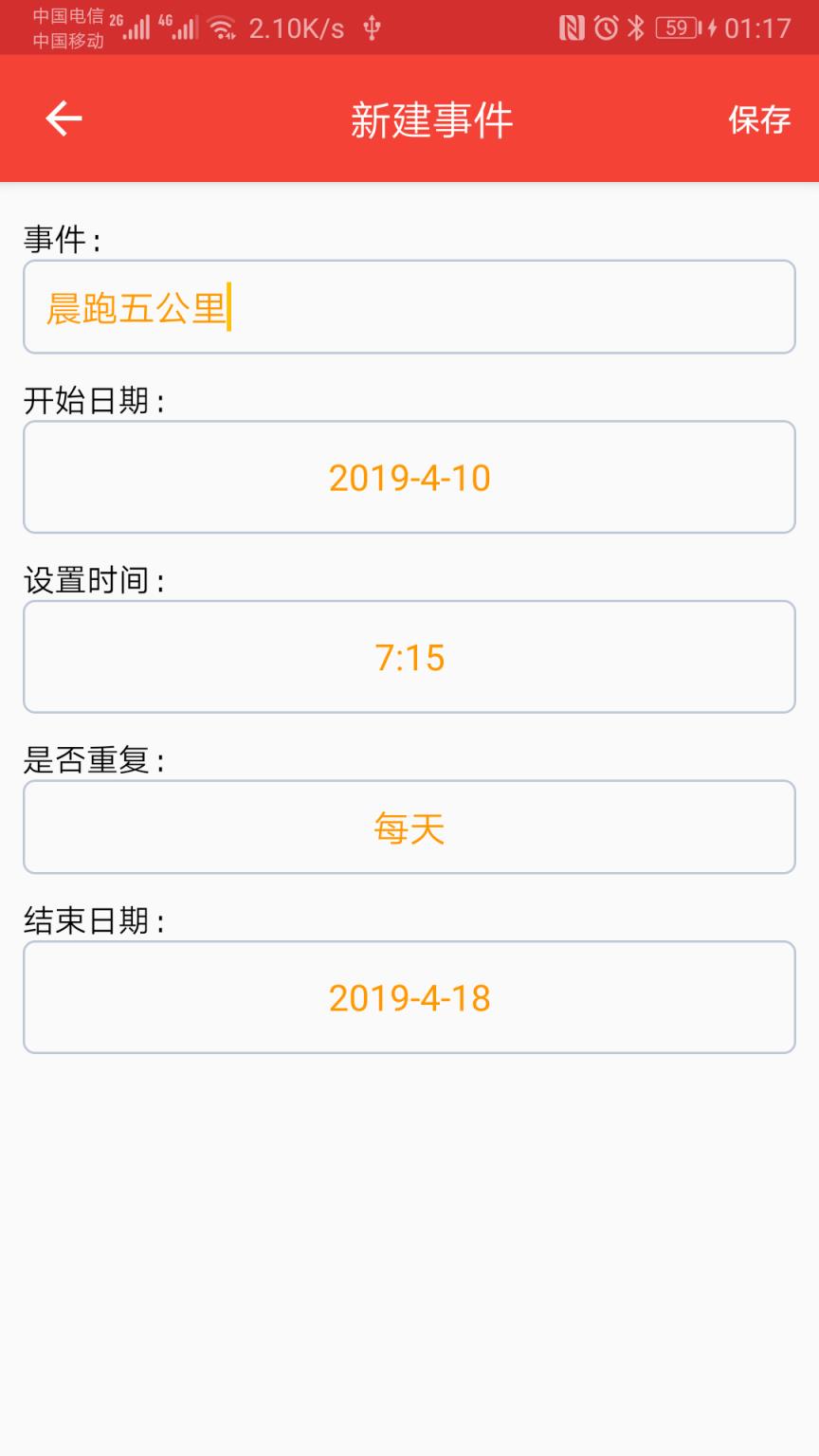The height and width of the screenshot is (1456, 819).
Task: Open the repeat selector showing 每天
Action: click(409, 827)
